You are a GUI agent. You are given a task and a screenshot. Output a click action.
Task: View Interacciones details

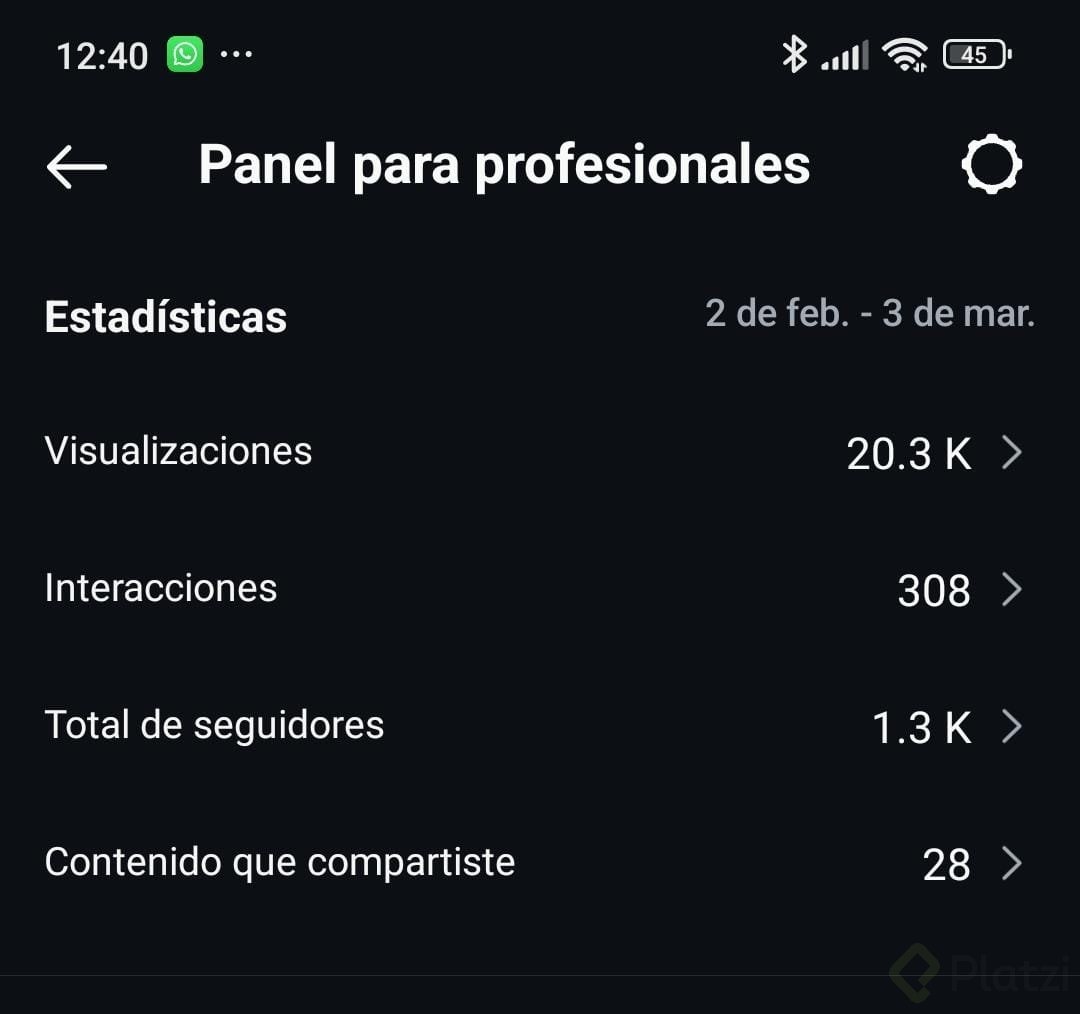coord(540,589)
